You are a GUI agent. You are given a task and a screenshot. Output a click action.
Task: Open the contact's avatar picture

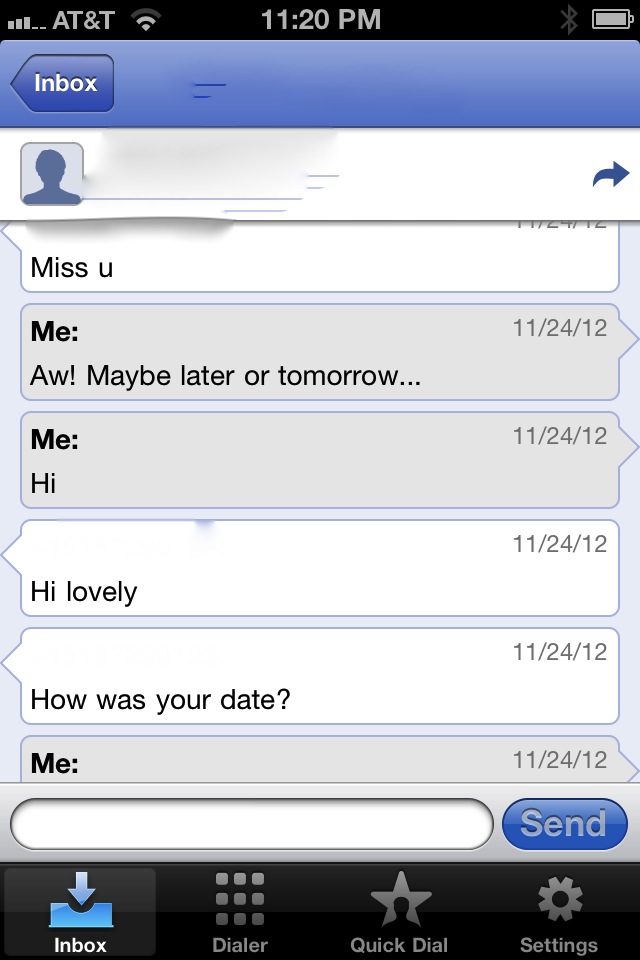pyautogui.click(x=51, y=174)
